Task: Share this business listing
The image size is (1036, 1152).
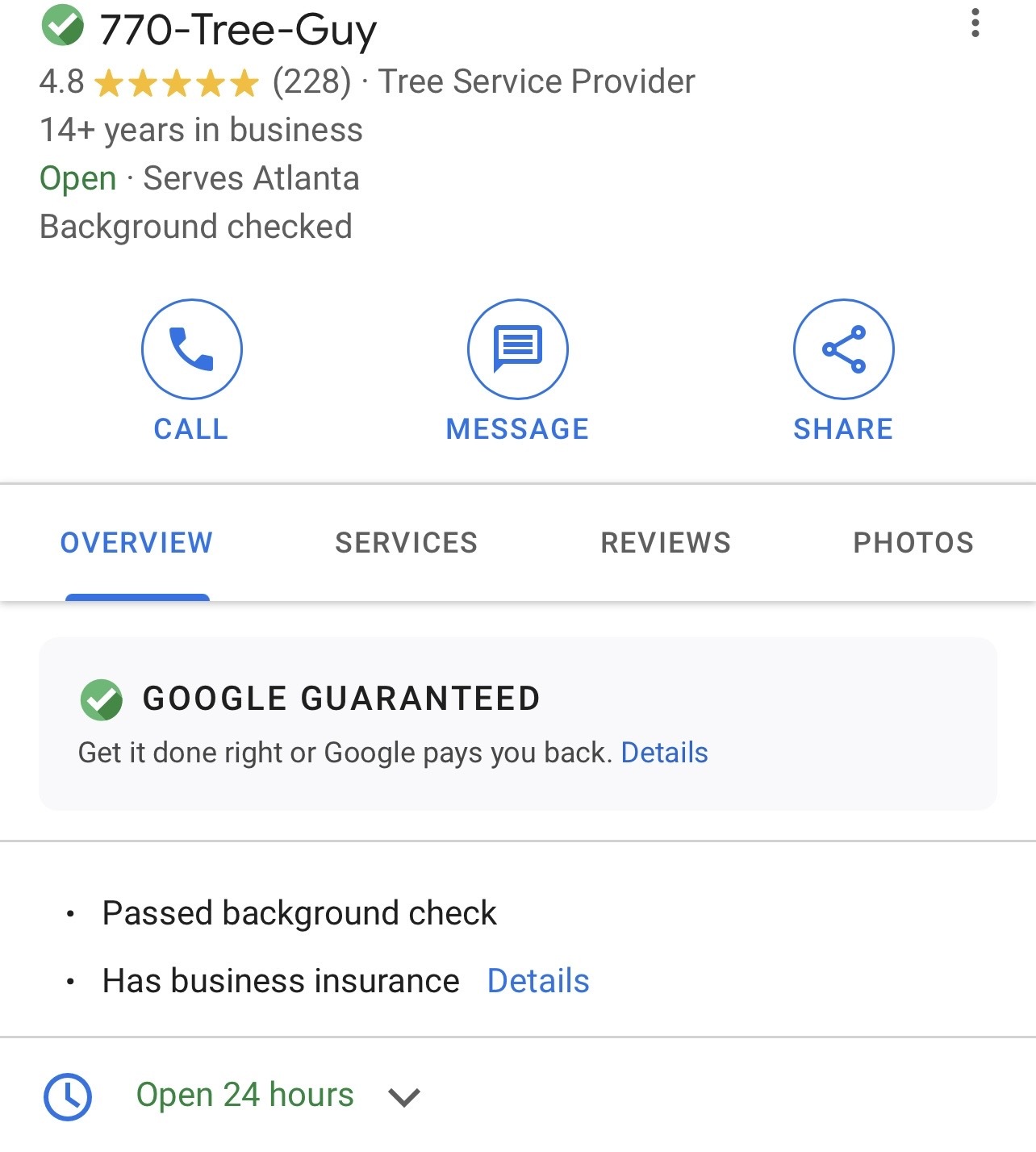Action: coord(843,350)
